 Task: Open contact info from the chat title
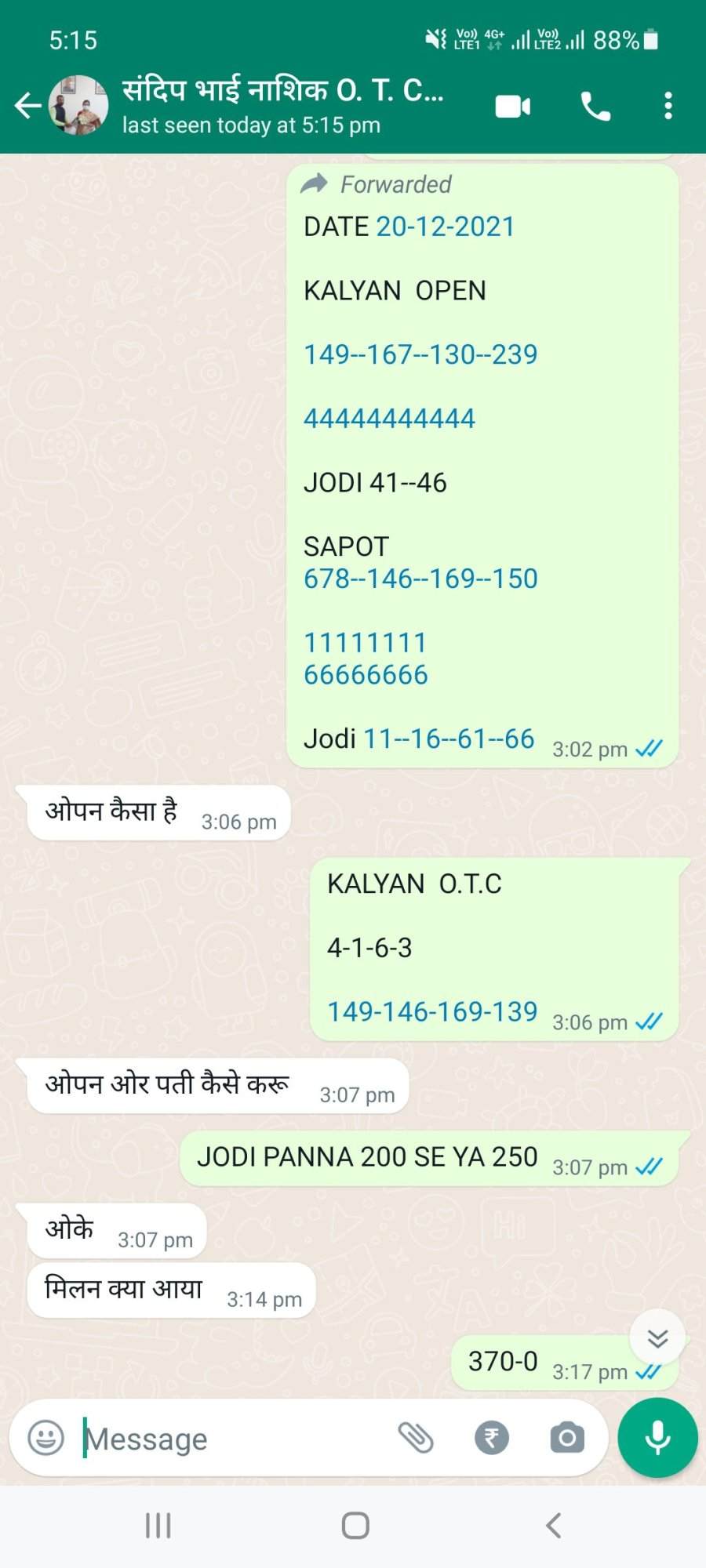click(282, 105)
